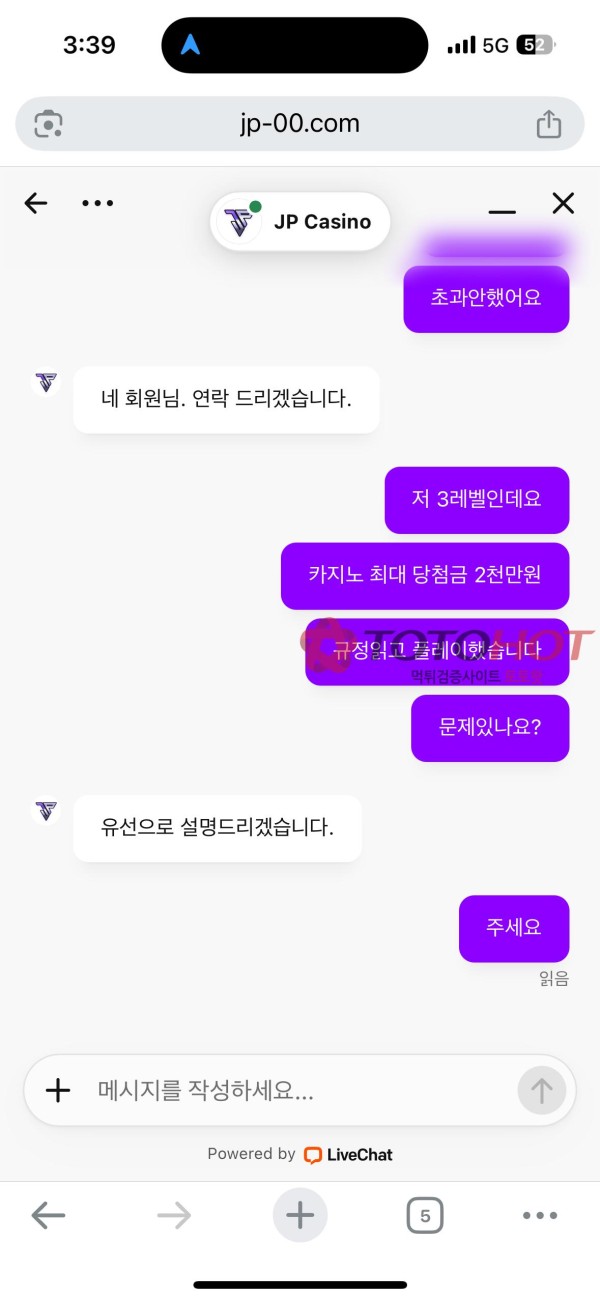Open the browser's more options menu
Image resolution: width=600 pixels, height=1301 pixels.
(540, 1216)
